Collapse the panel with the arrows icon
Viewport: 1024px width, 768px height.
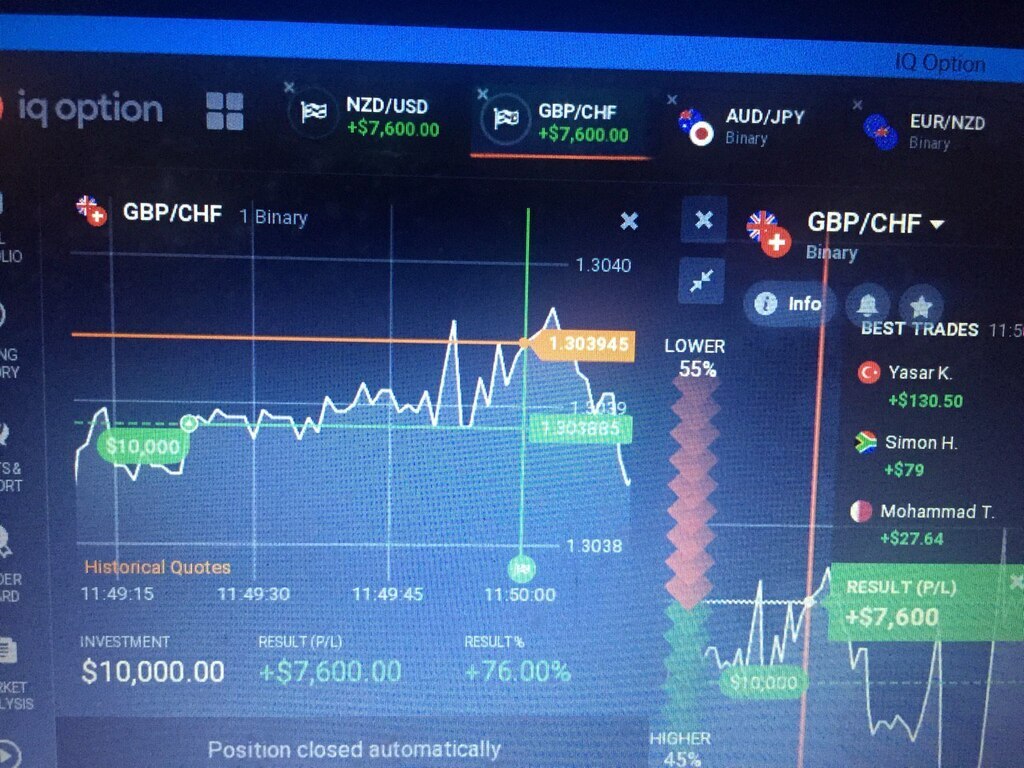click(702, 281)
